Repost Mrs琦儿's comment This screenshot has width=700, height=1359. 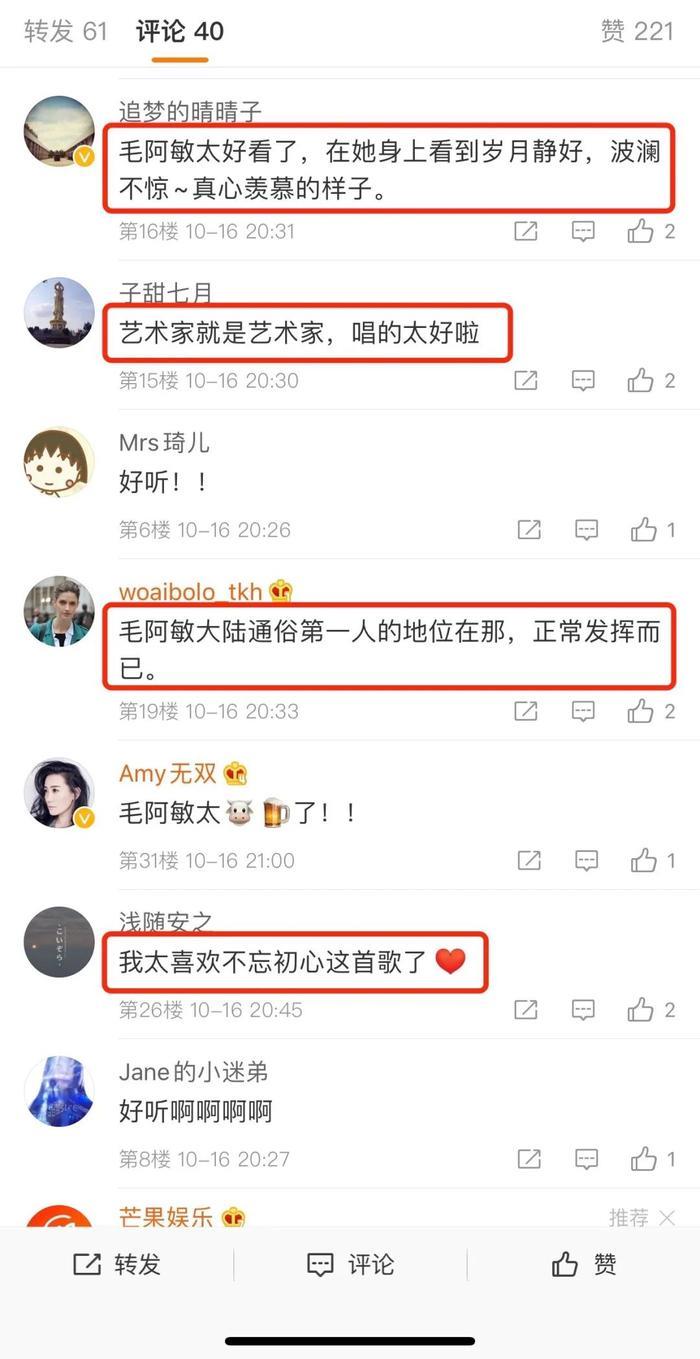click(528, 530)
